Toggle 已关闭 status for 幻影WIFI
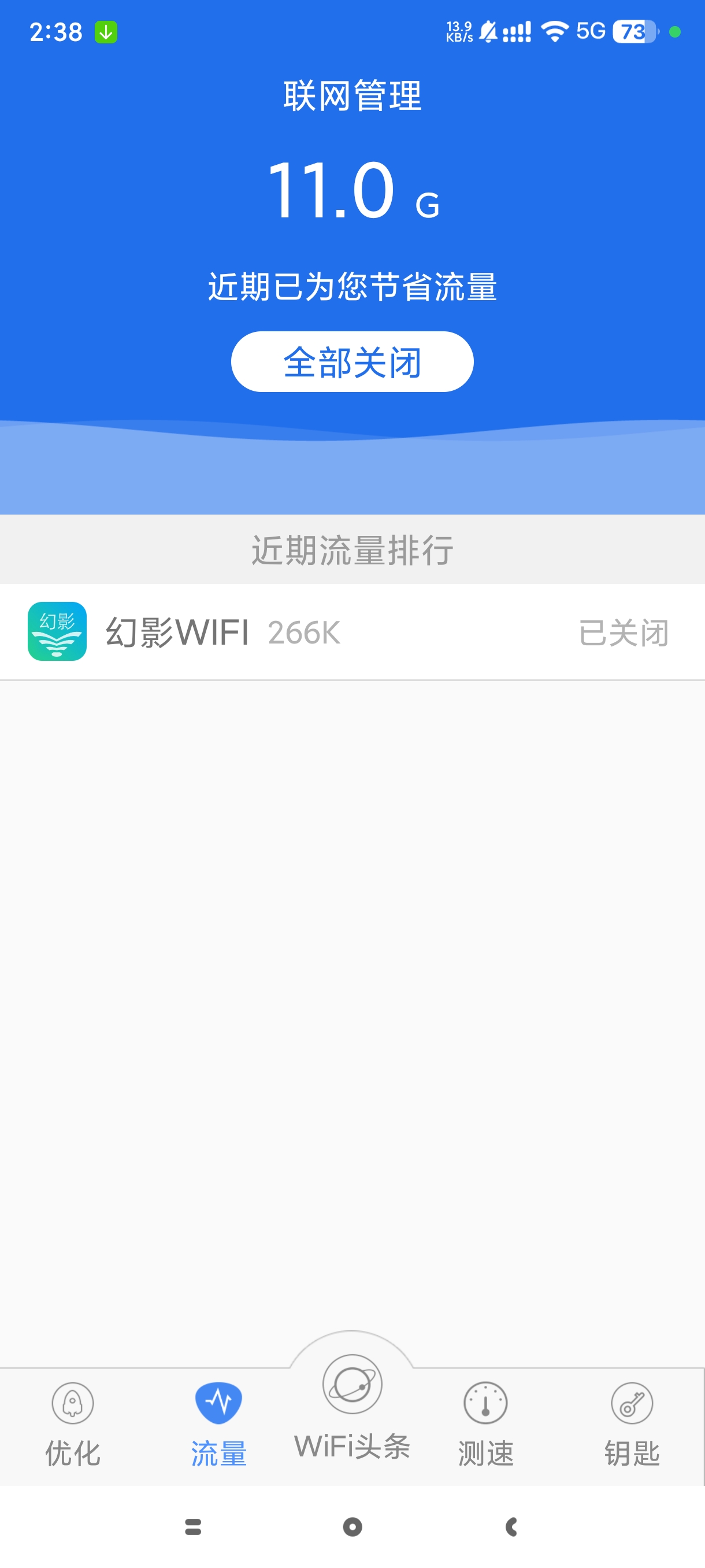 623,633
